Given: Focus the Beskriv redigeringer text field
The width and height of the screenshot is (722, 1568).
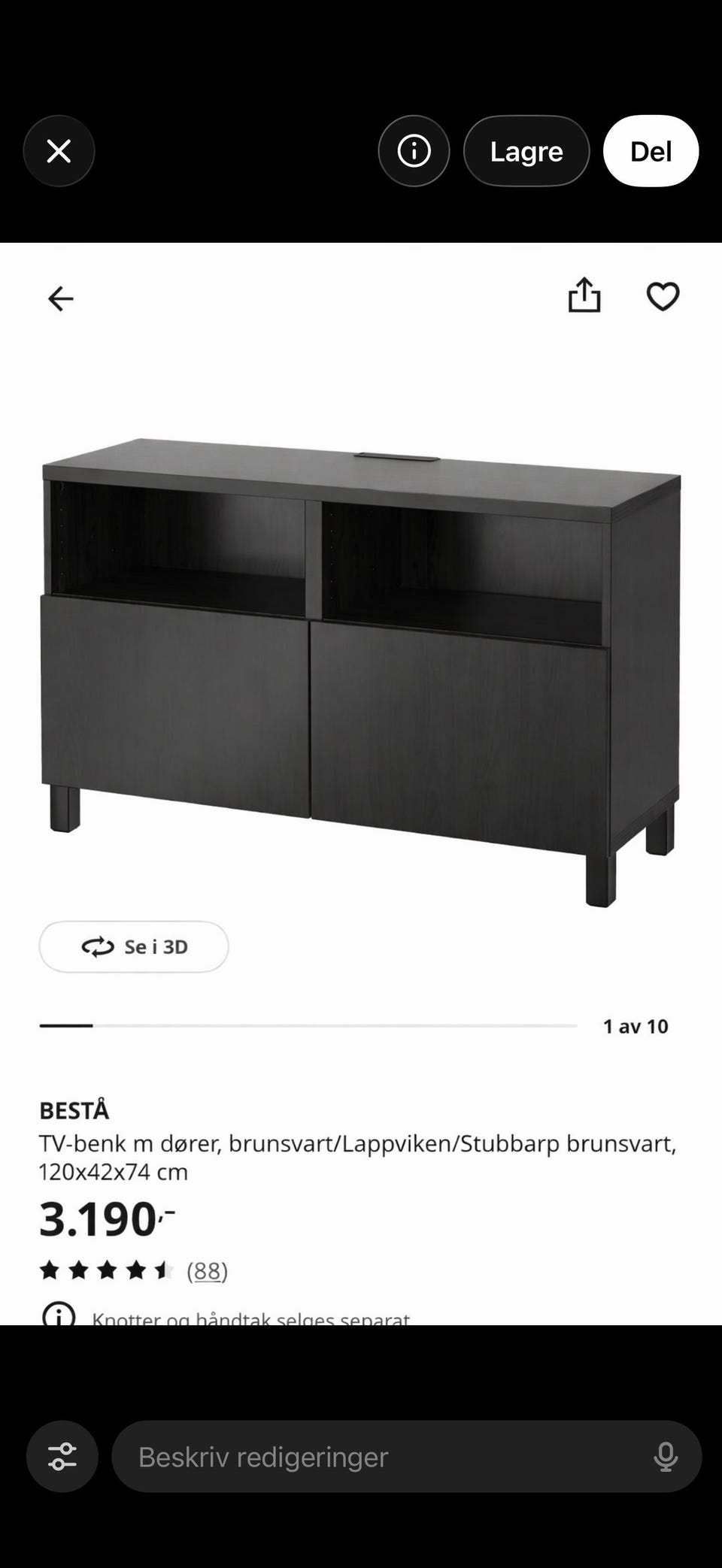Looking at the screenshot, I should coord(376,1456).
